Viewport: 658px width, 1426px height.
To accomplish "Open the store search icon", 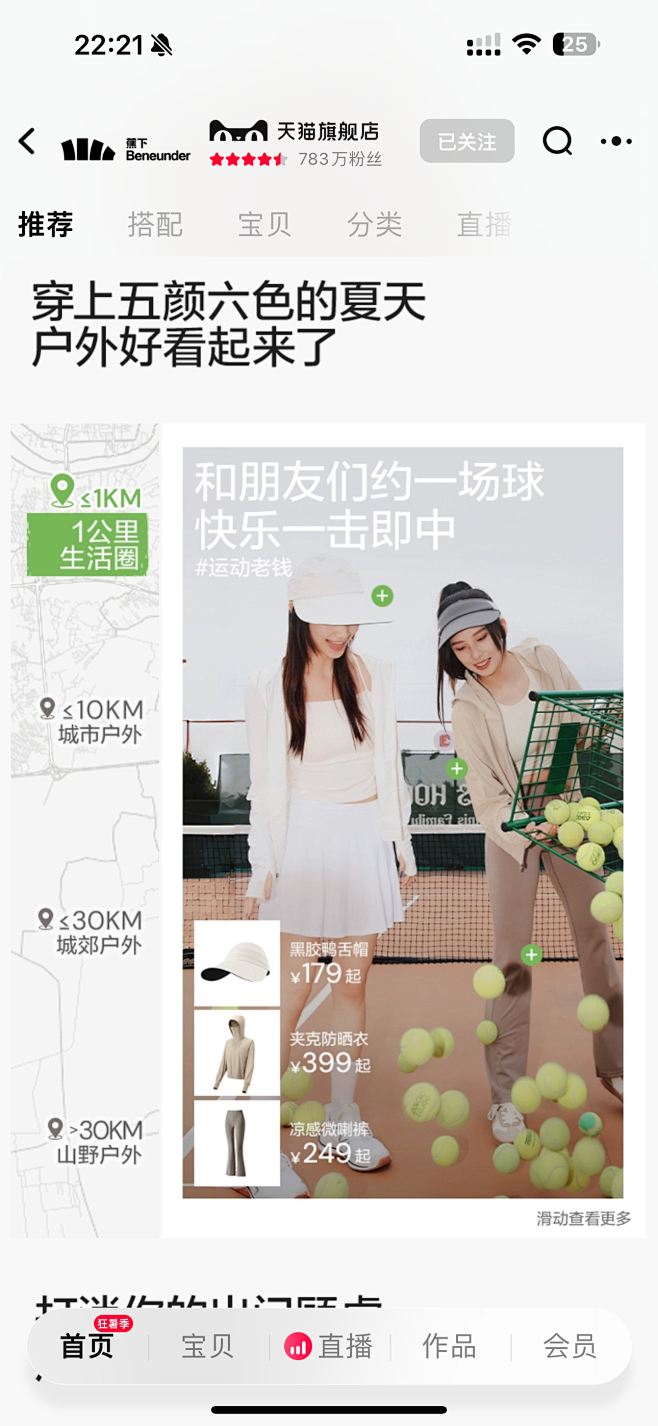I will (x=557, y=142).
